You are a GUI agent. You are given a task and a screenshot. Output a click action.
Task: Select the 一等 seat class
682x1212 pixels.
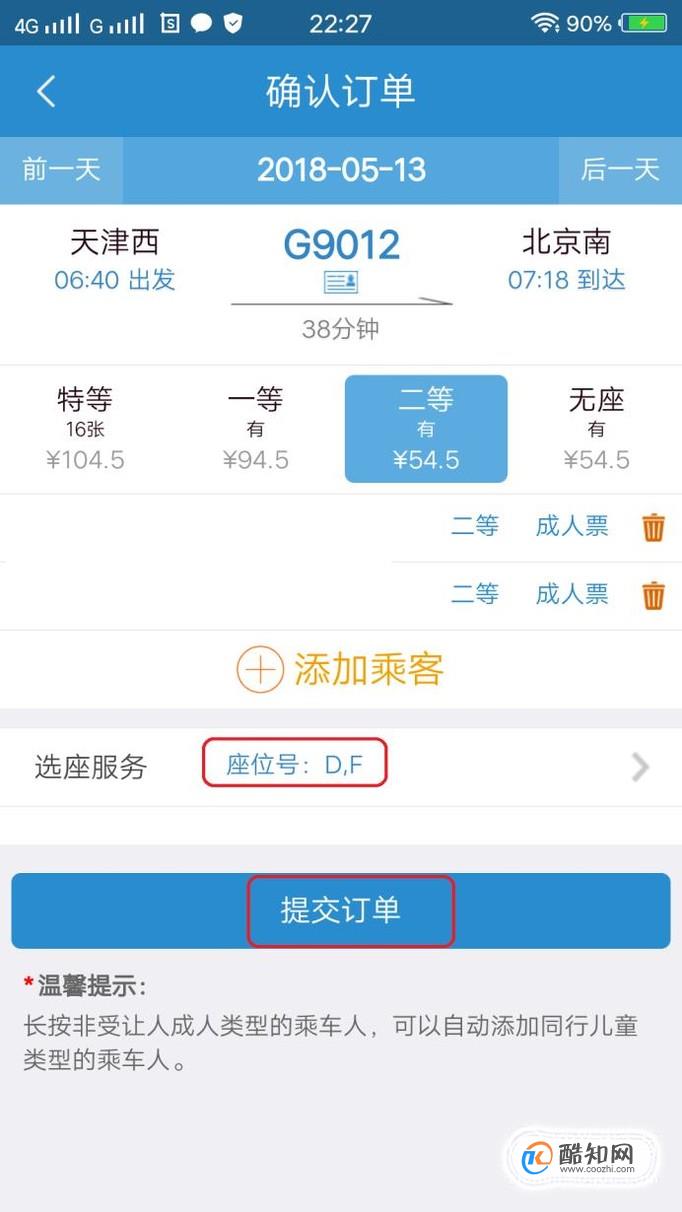tap(255, 430)
